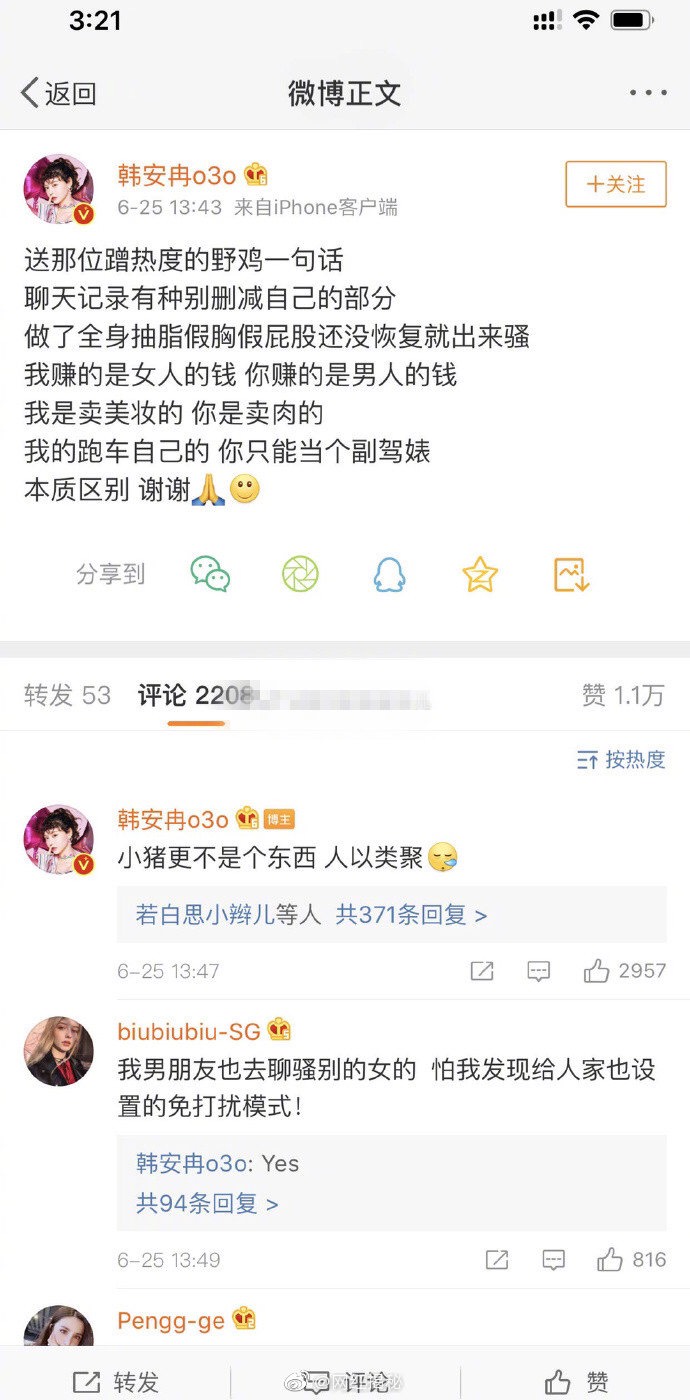Go back with the 返回 button
The image size is (690, 1400).
[59, 93]
